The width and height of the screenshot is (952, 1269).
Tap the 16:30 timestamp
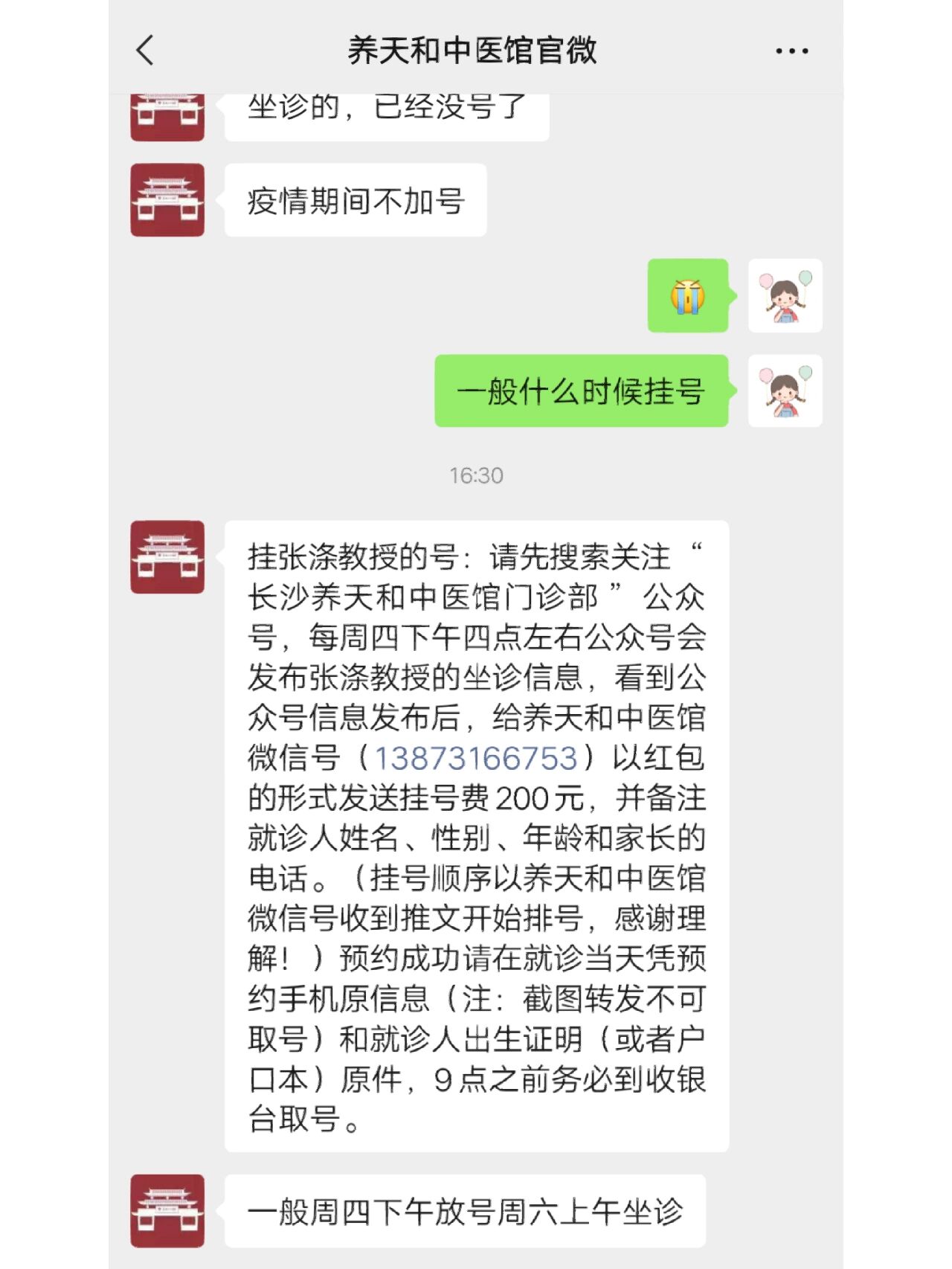476,473
